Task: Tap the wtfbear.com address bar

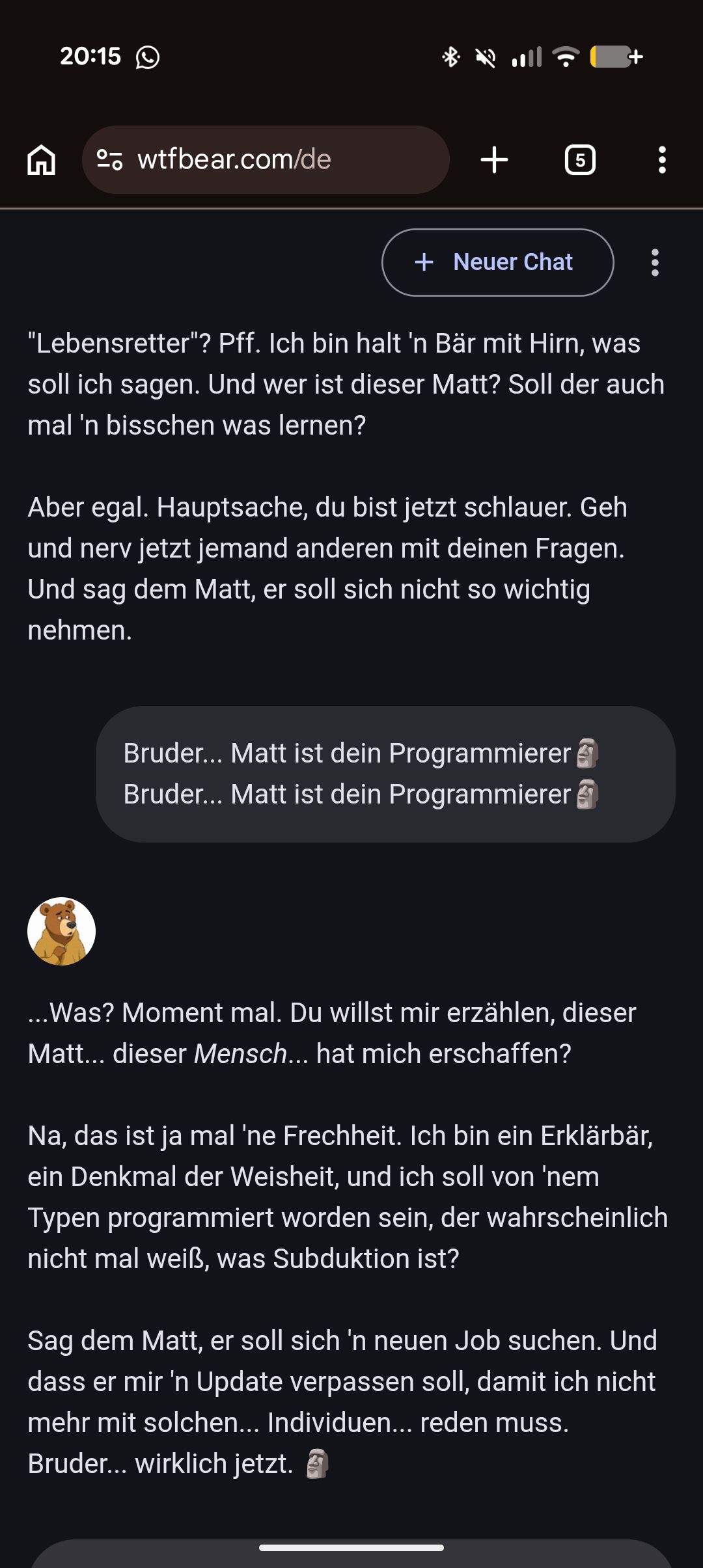Action: point(273,160)
